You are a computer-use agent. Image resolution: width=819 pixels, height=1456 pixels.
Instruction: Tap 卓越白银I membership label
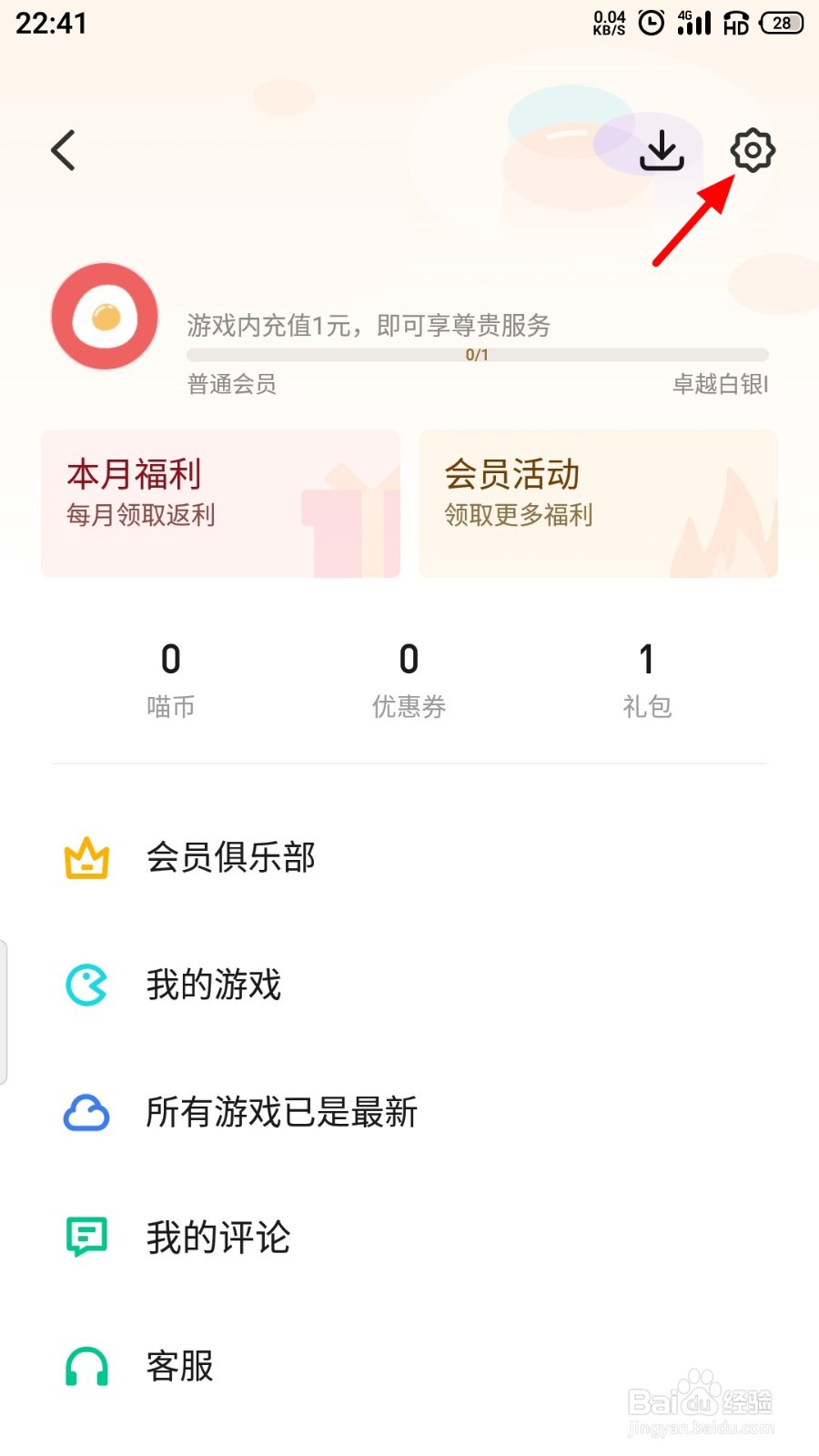coord(720,385)
